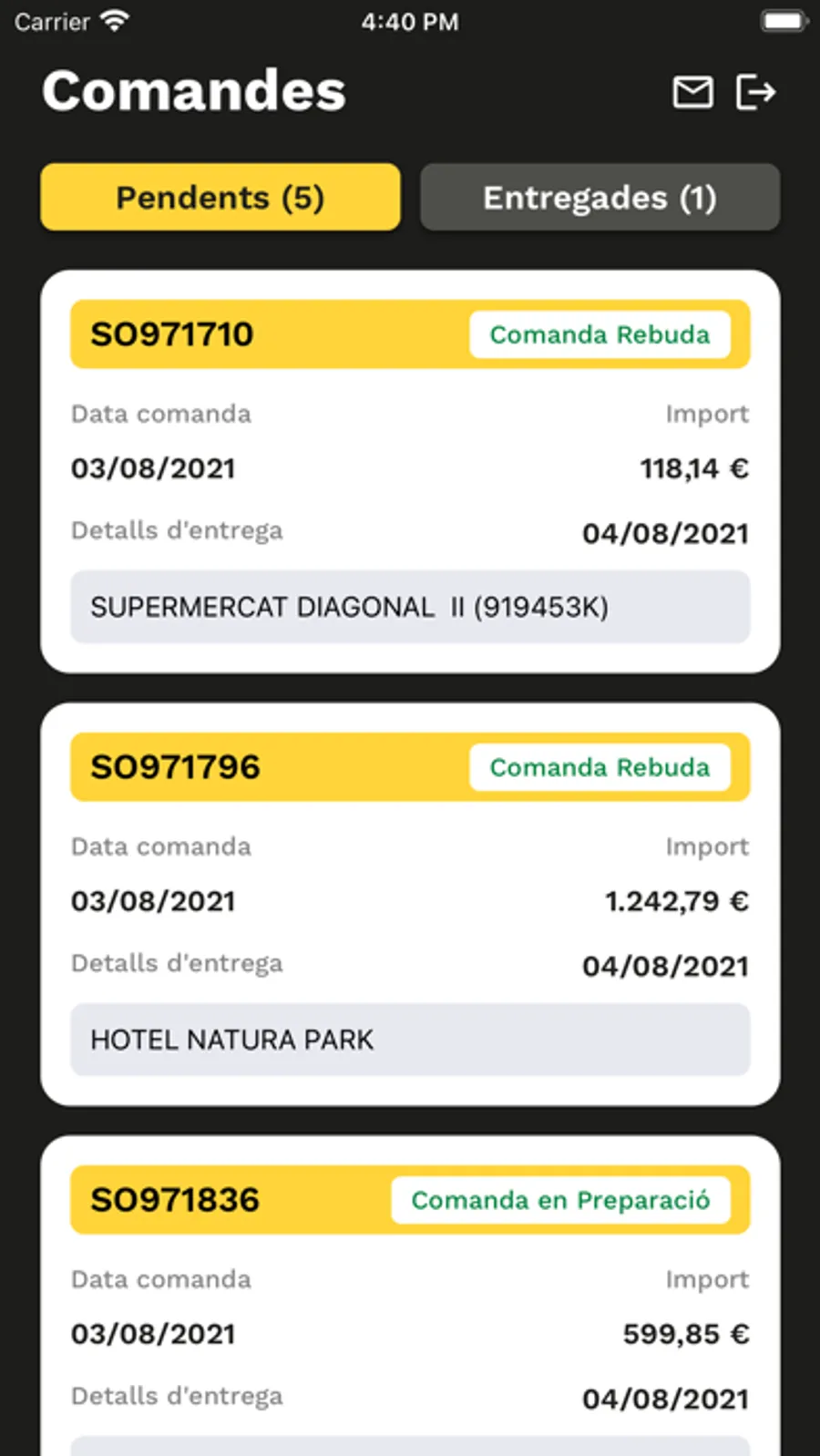This screenshot has width=820, height=1456.
Task: Open order SO971796 for Hotel Natura Park
Action: pyautogui.click(x=410, y=904)
